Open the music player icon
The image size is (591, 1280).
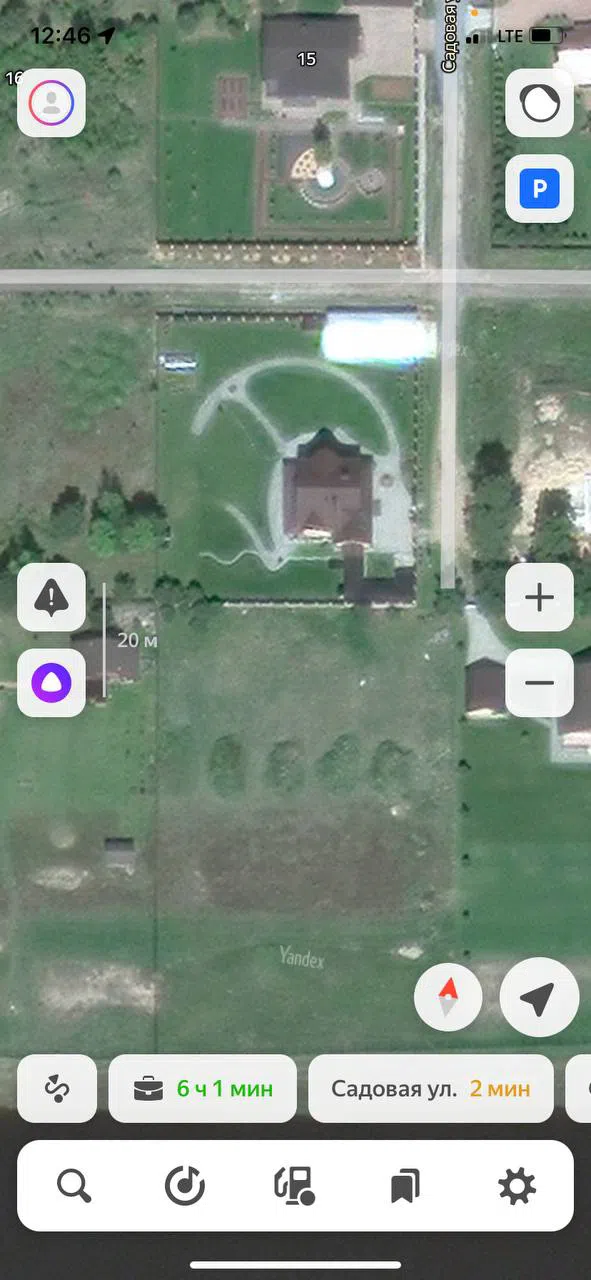pyautogui.click(x=184, y=1186)
